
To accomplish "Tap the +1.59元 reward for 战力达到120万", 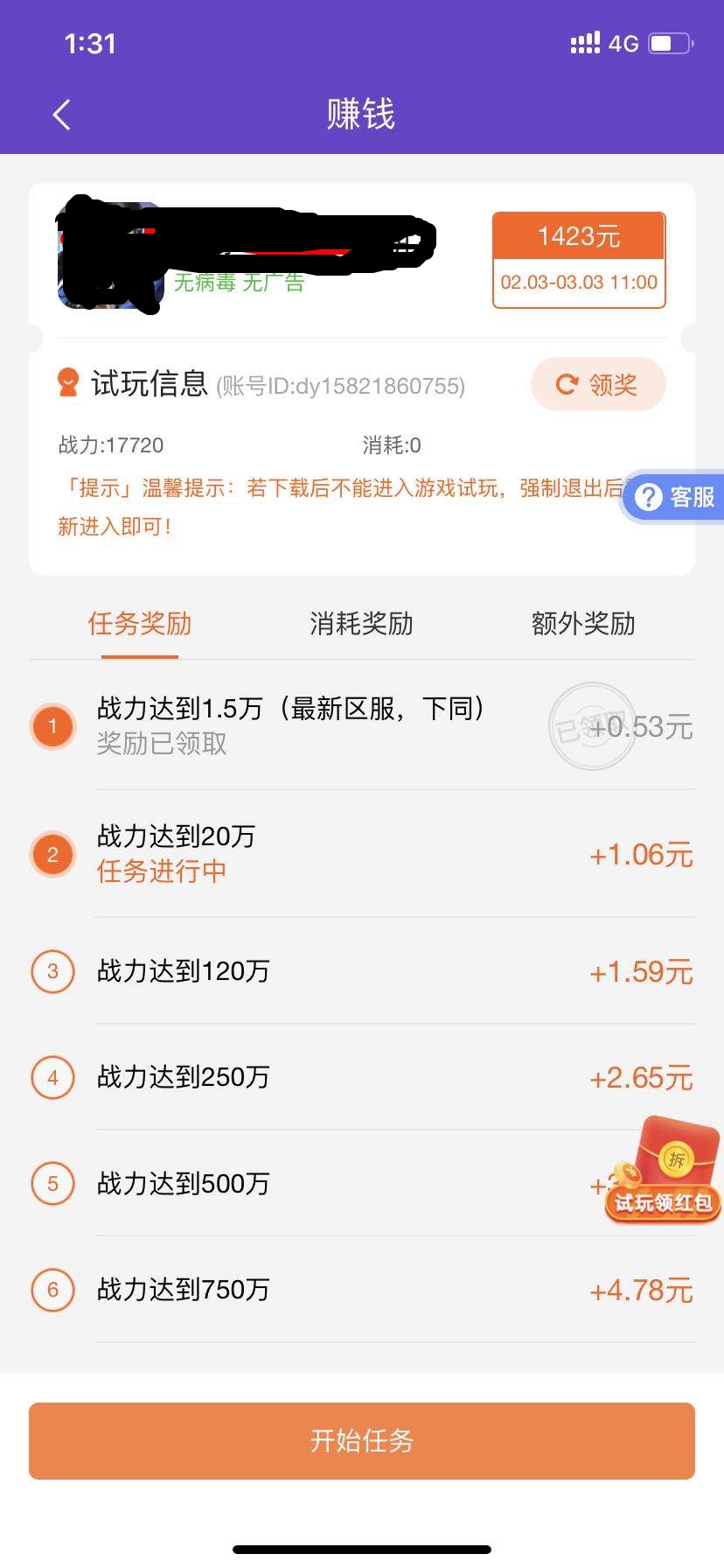I will (x=642, y=971).
